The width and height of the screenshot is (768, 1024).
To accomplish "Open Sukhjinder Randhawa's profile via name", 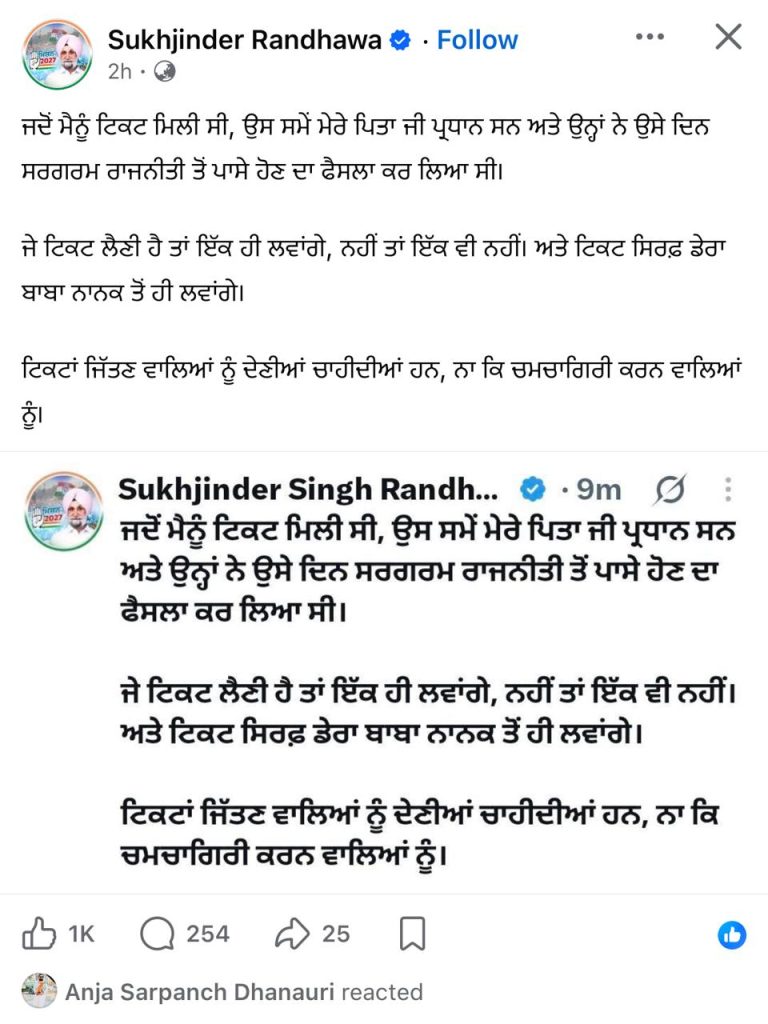I will click(244, 40).
